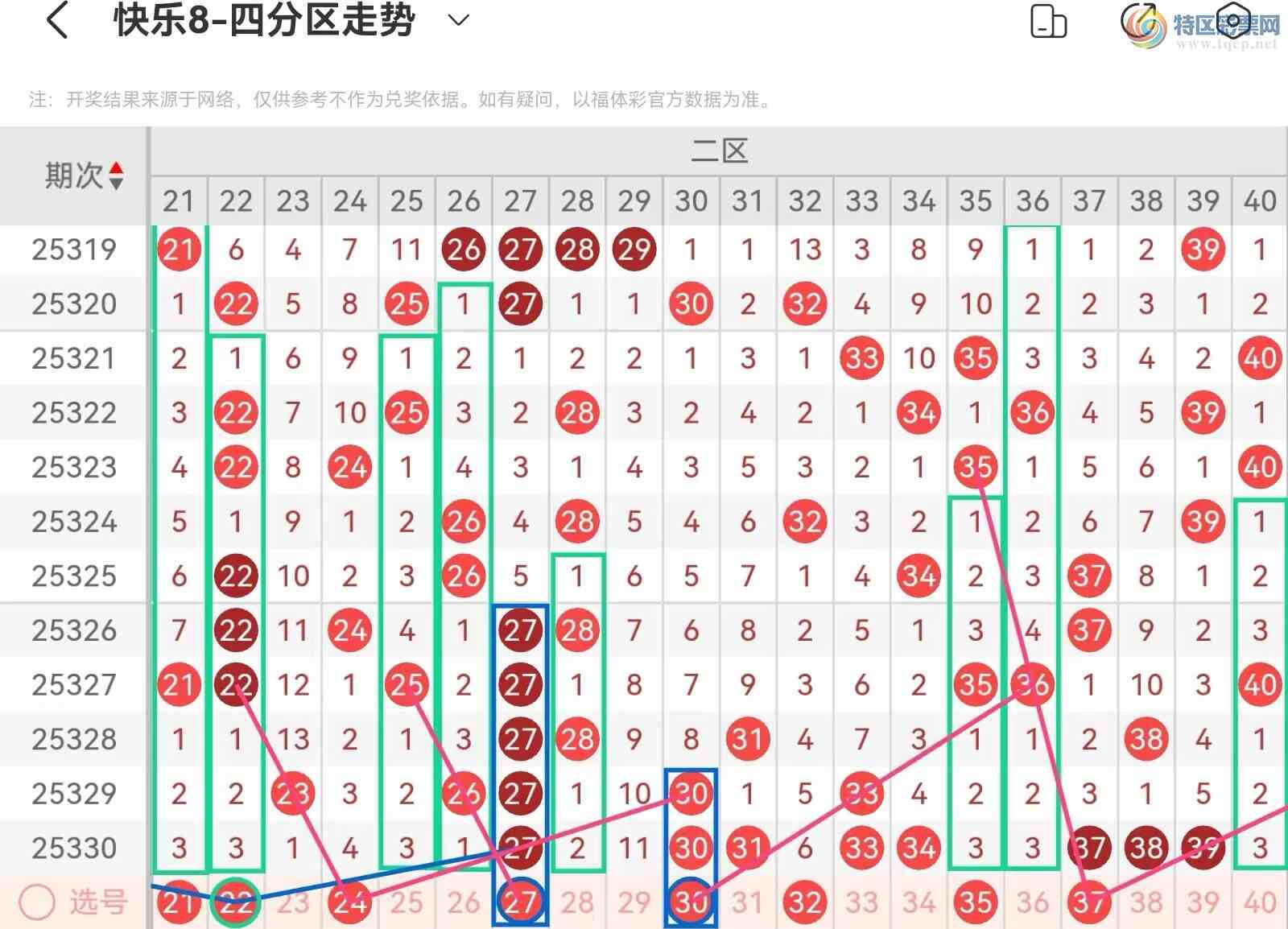Open the hexagon settings icon
1288x929 pixels.
pos(1232,22)
